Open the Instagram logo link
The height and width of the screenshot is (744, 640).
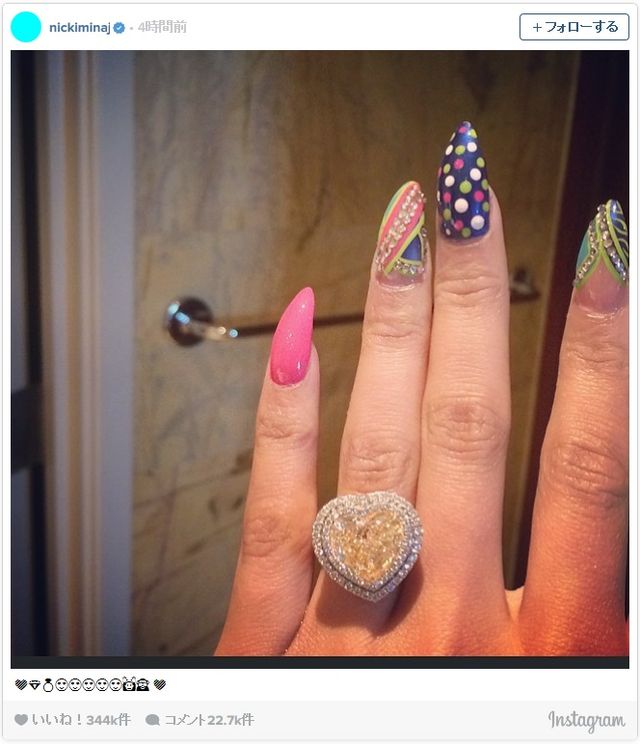(586, 720)
